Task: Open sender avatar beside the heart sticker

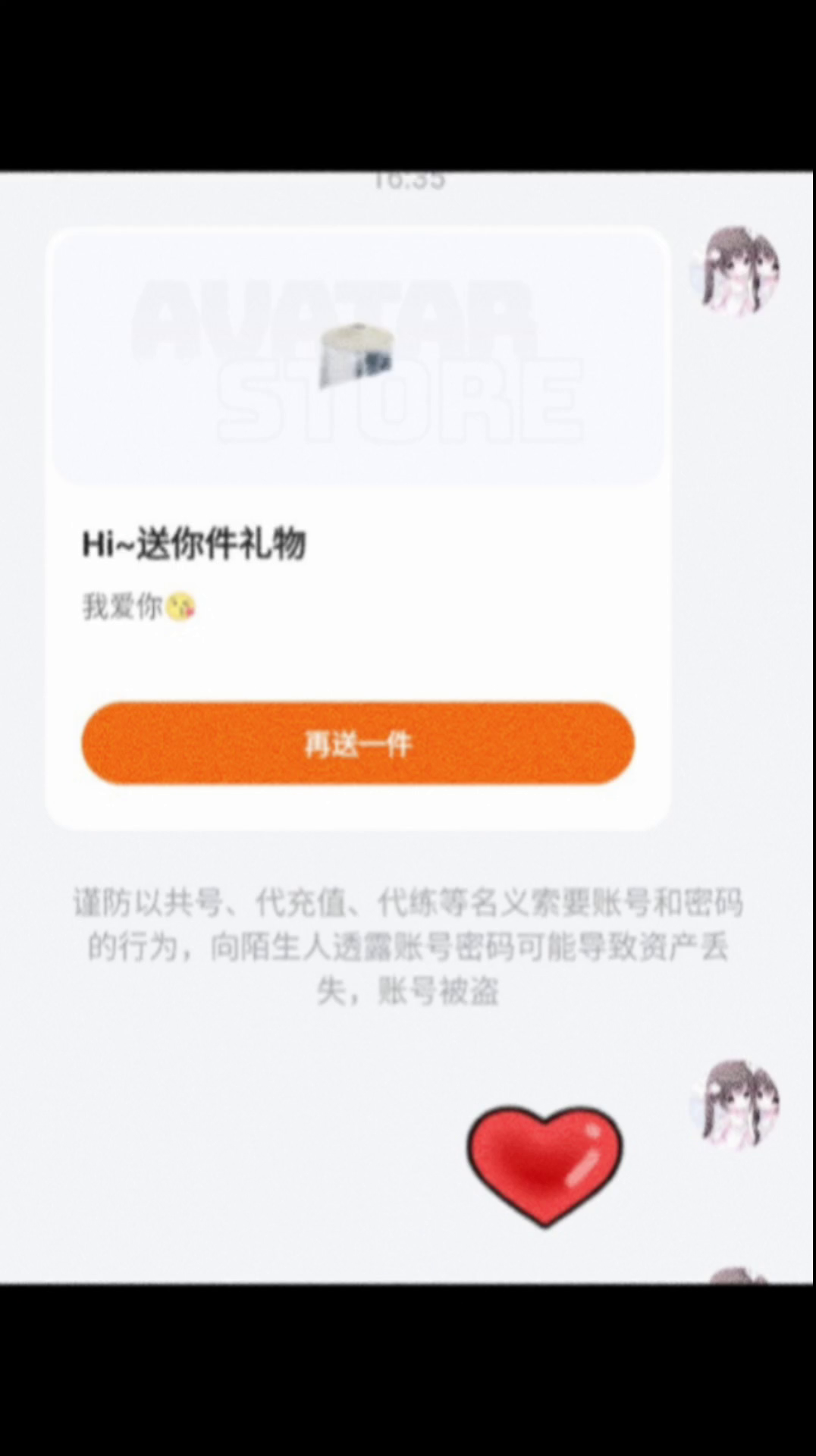Action: [x=735, y=1104]
